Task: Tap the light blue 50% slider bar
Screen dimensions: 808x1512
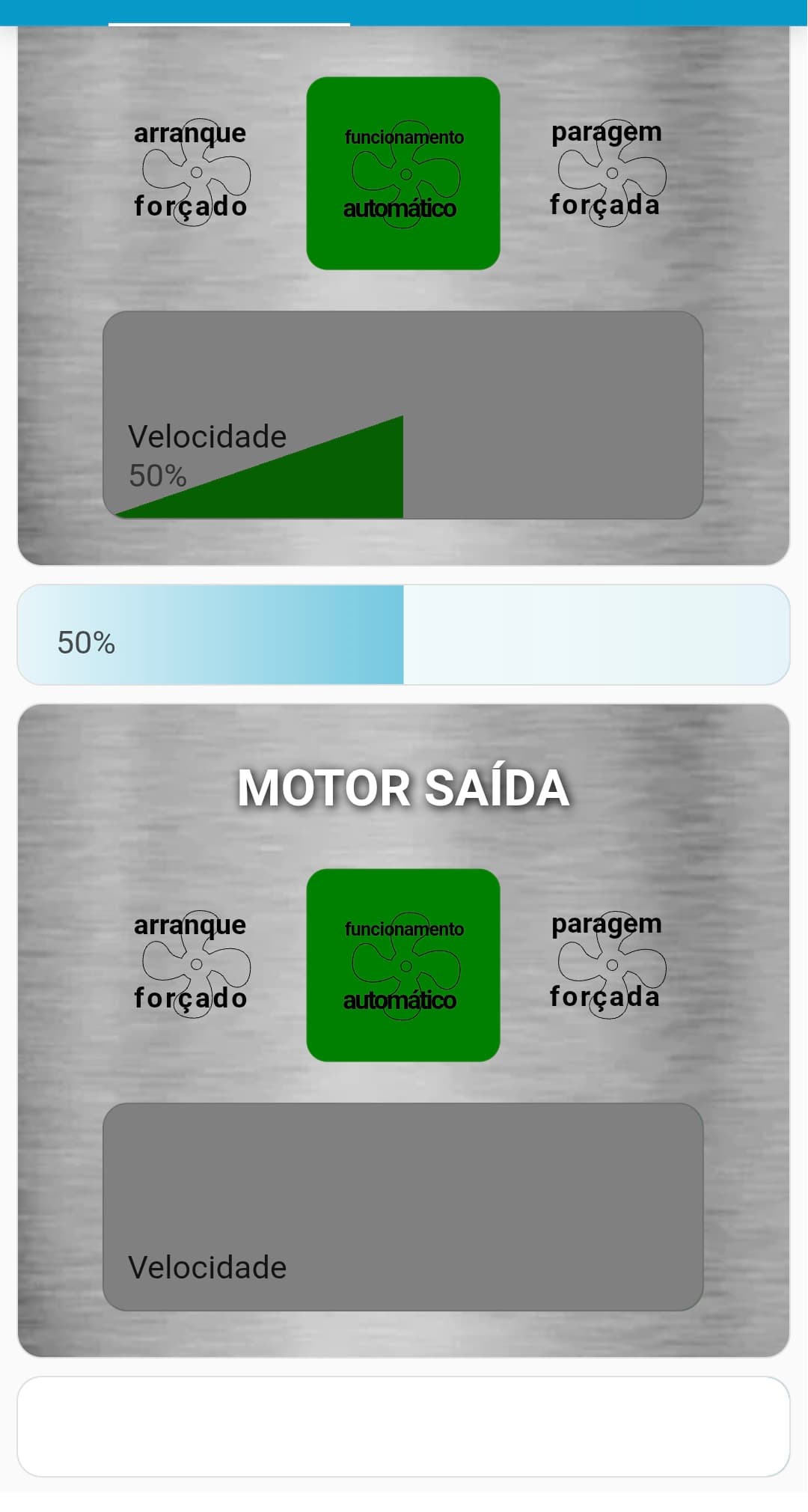Action: pos(403,635)
